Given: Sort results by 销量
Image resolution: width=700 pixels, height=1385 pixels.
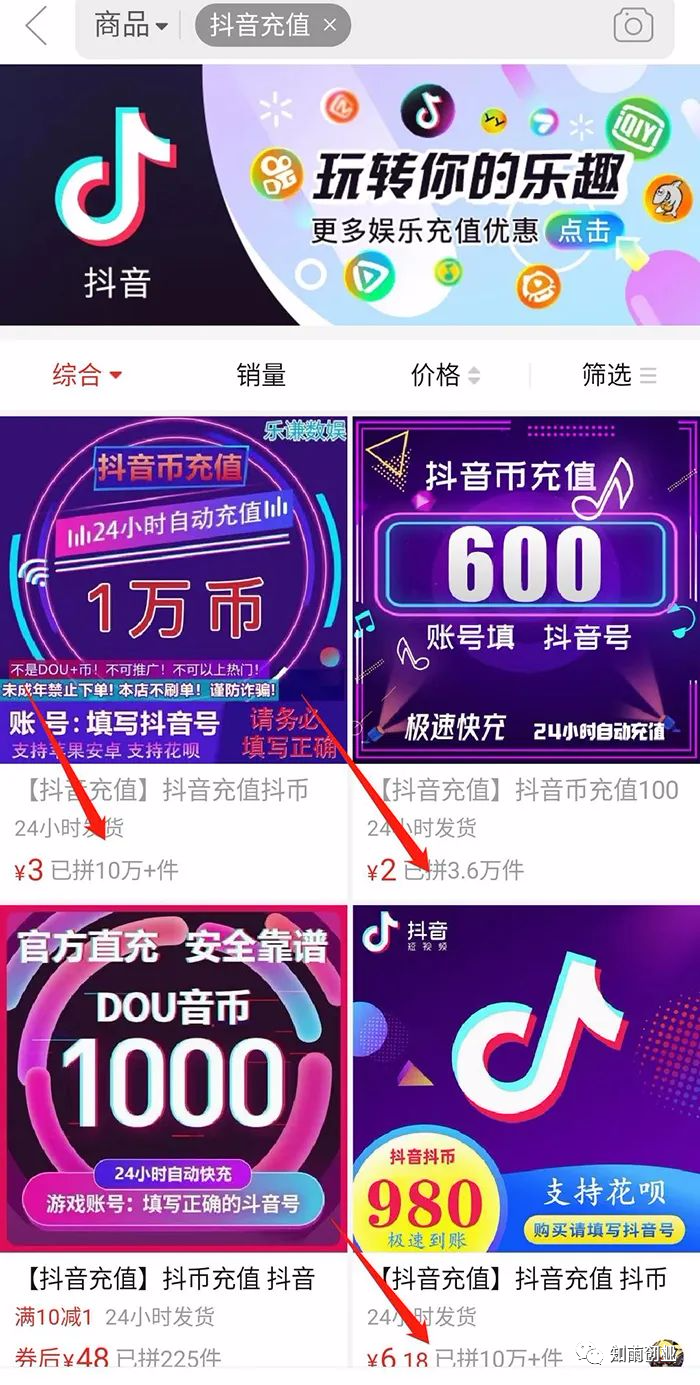Looking at the screenshot, I should (261, 375).
